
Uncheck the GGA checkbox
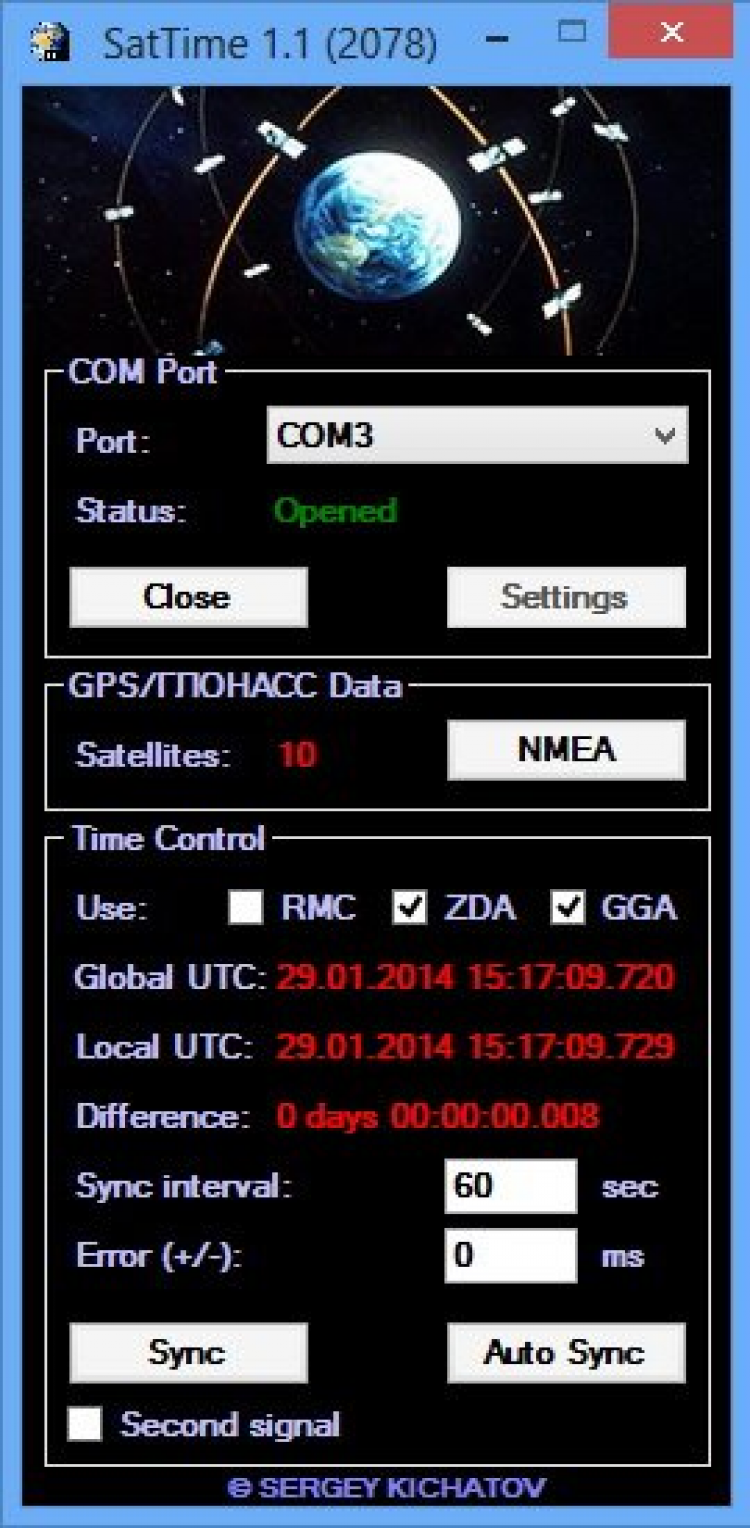[x=567, y=907]
